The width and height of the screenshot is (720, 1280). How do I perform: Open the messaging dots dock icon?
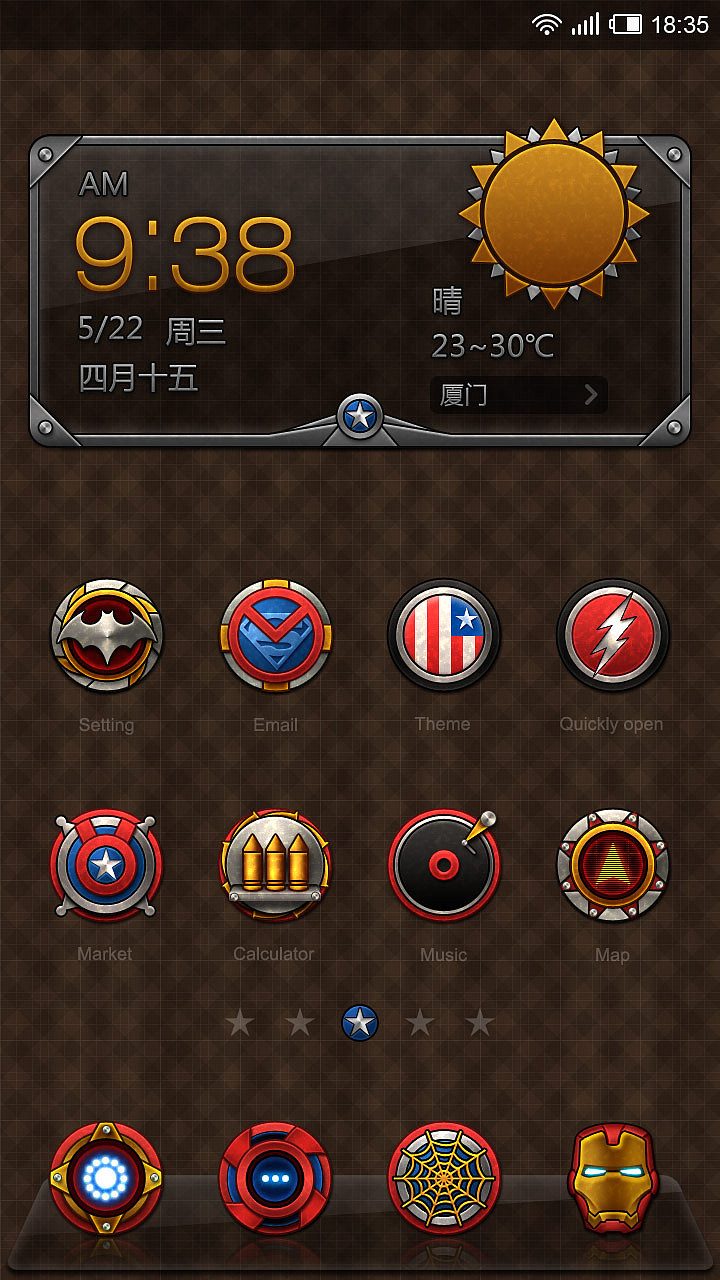pyautogui.click(x=275, y=1178)
